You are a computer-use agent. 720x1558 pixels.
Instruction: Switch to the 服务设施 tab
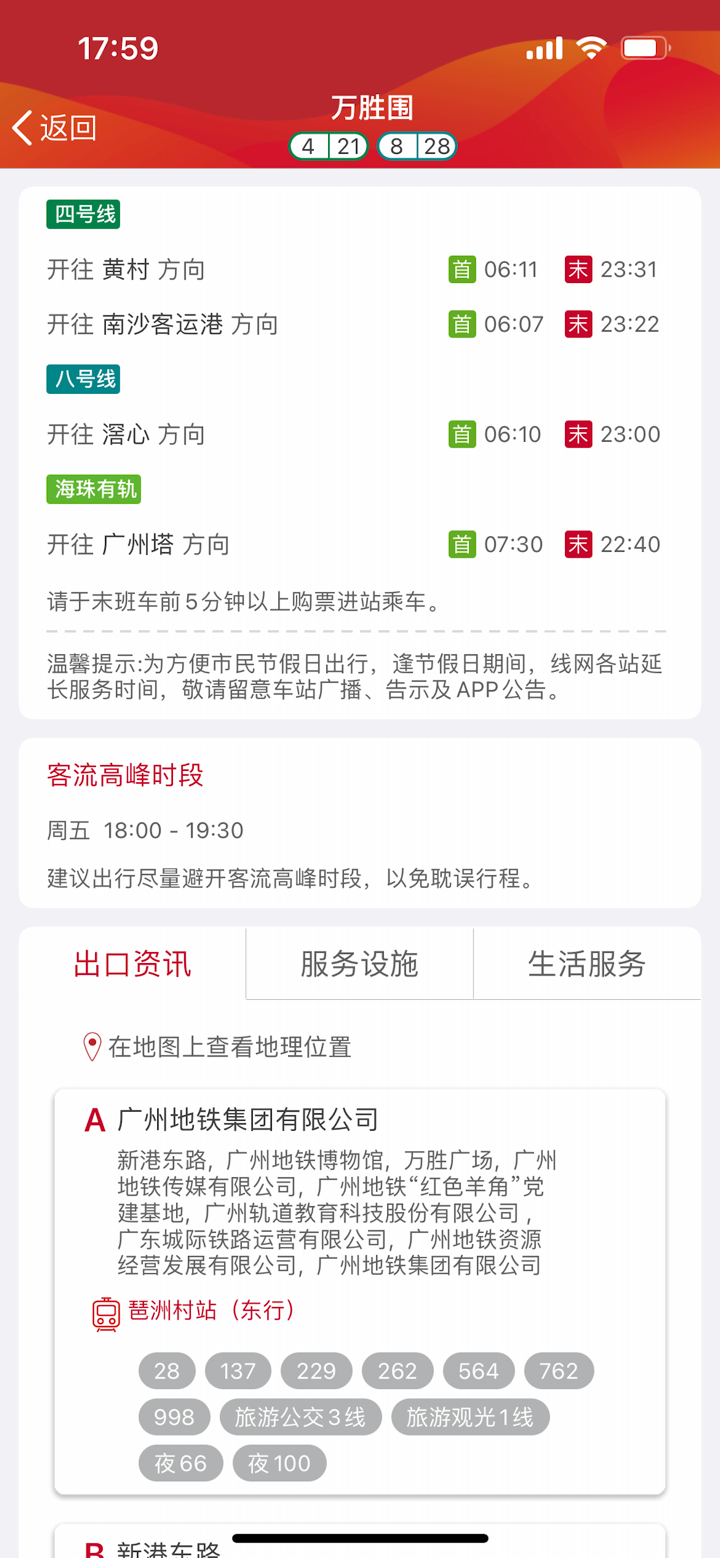click(358, 962)
